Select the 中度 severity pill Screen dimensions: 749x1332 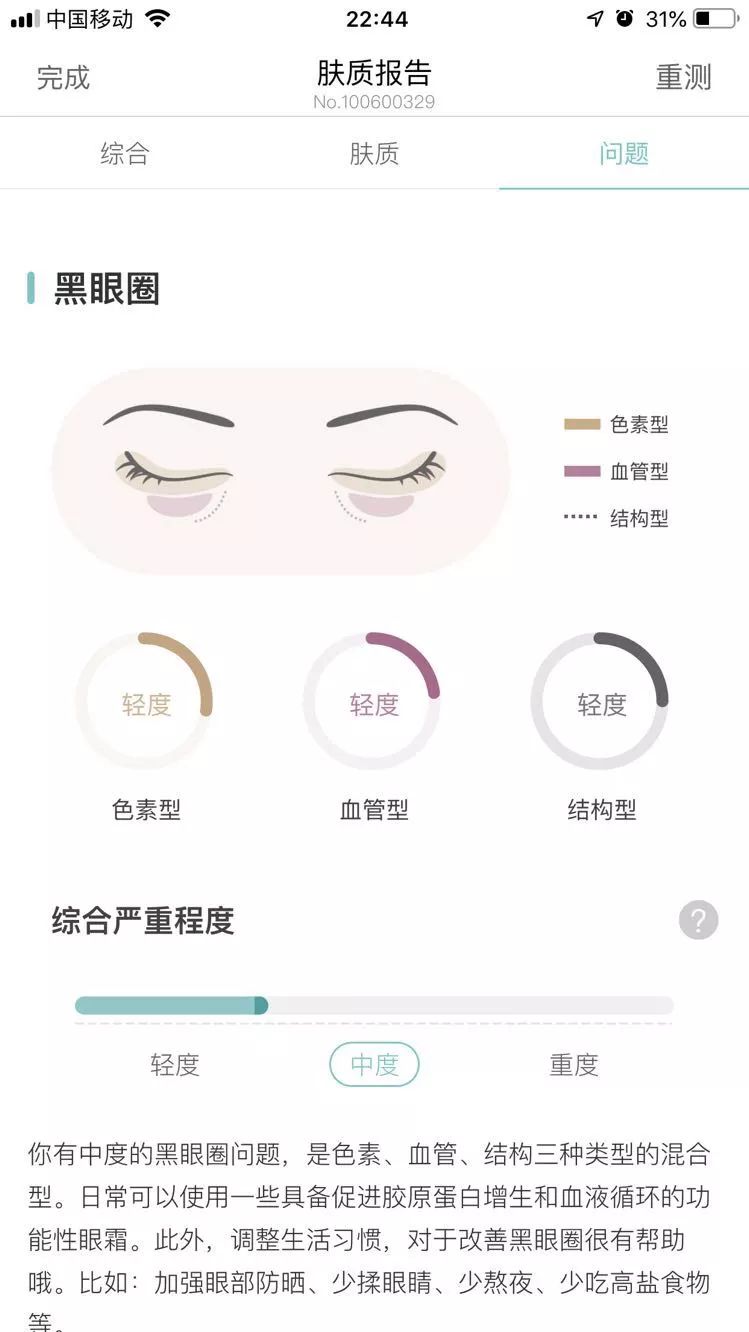tap(374, 1066)
